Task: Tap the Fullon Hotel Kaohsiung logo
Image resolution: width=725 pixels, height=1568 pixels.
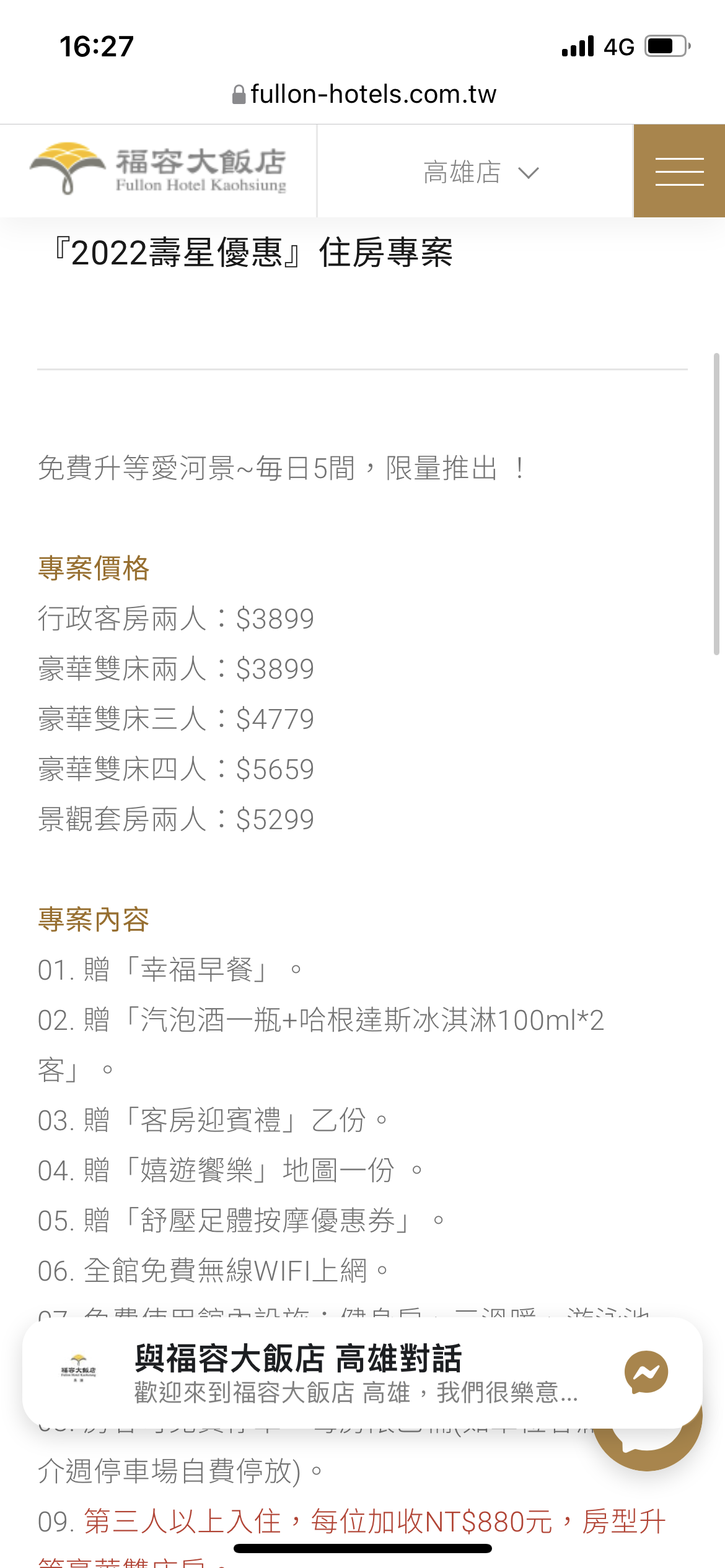Action: pyautogui.click(x=158, y=169)
